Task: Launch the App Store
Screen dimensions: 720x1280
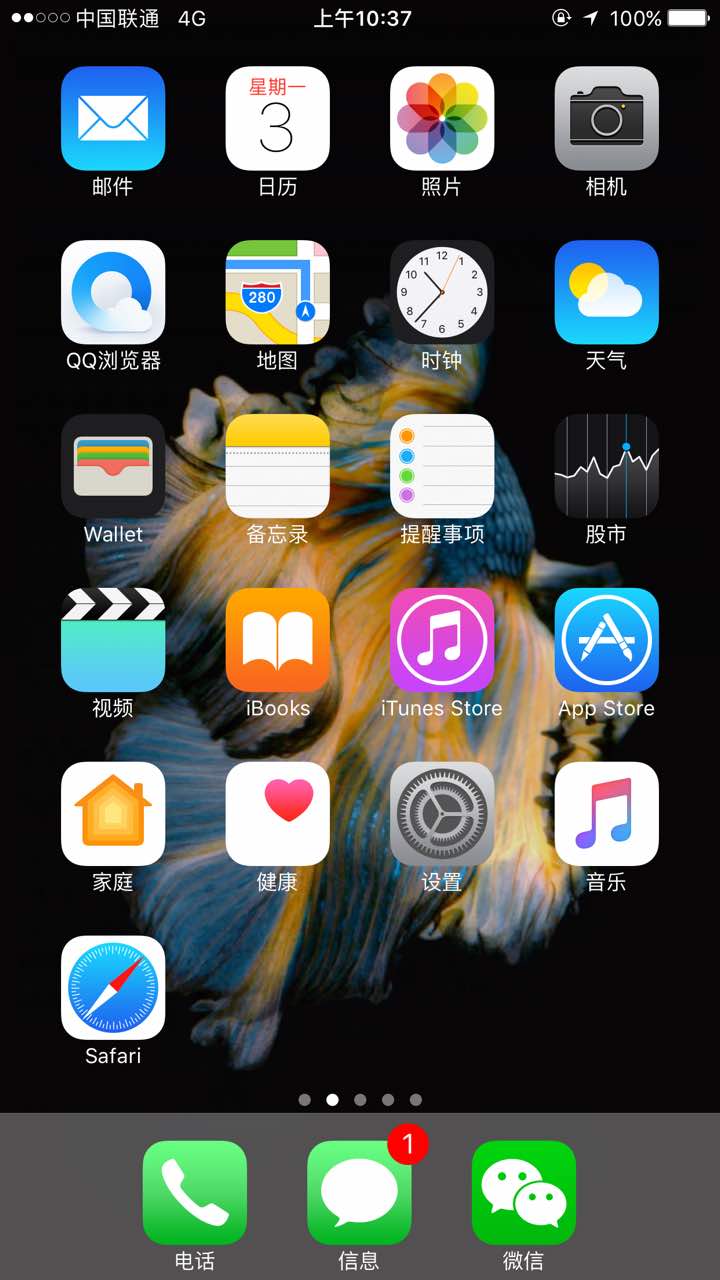Action: (x=606, y=640)
